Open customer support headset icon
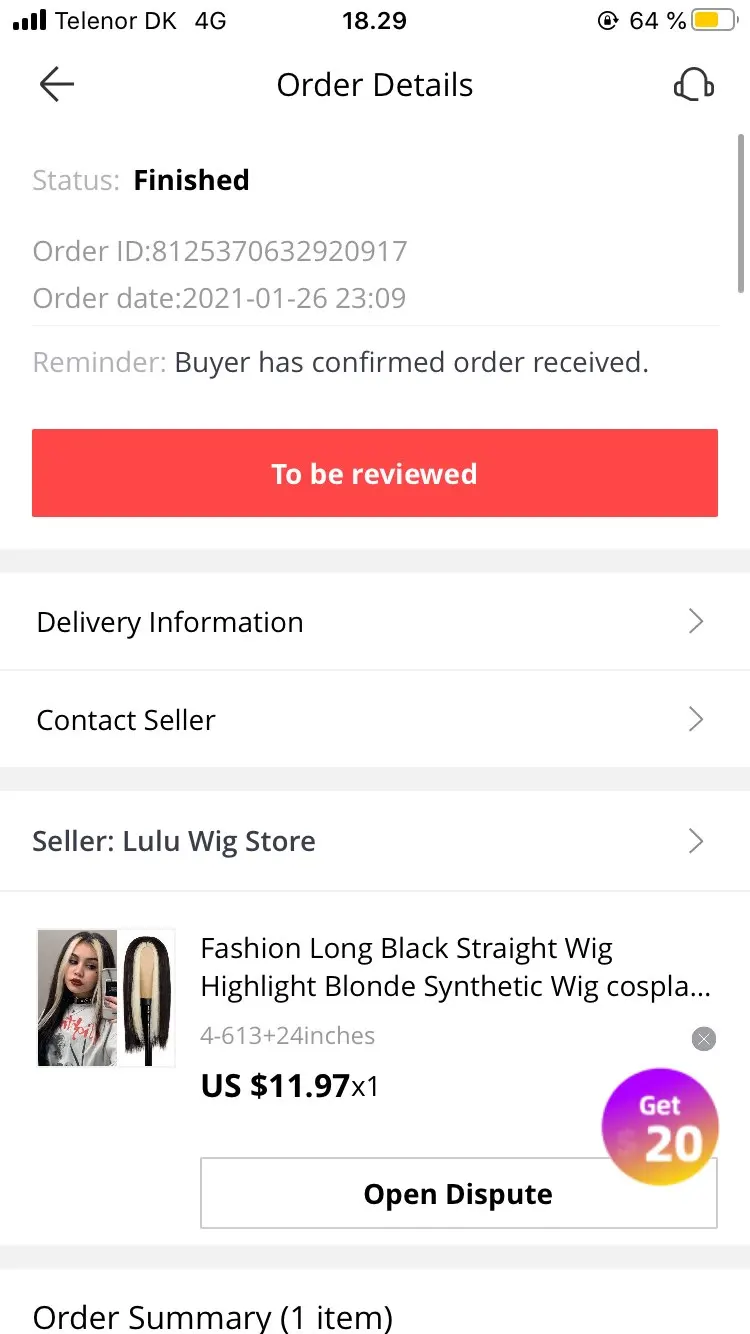Screen dimensions: 750x1334 click(x=694, y=85)
